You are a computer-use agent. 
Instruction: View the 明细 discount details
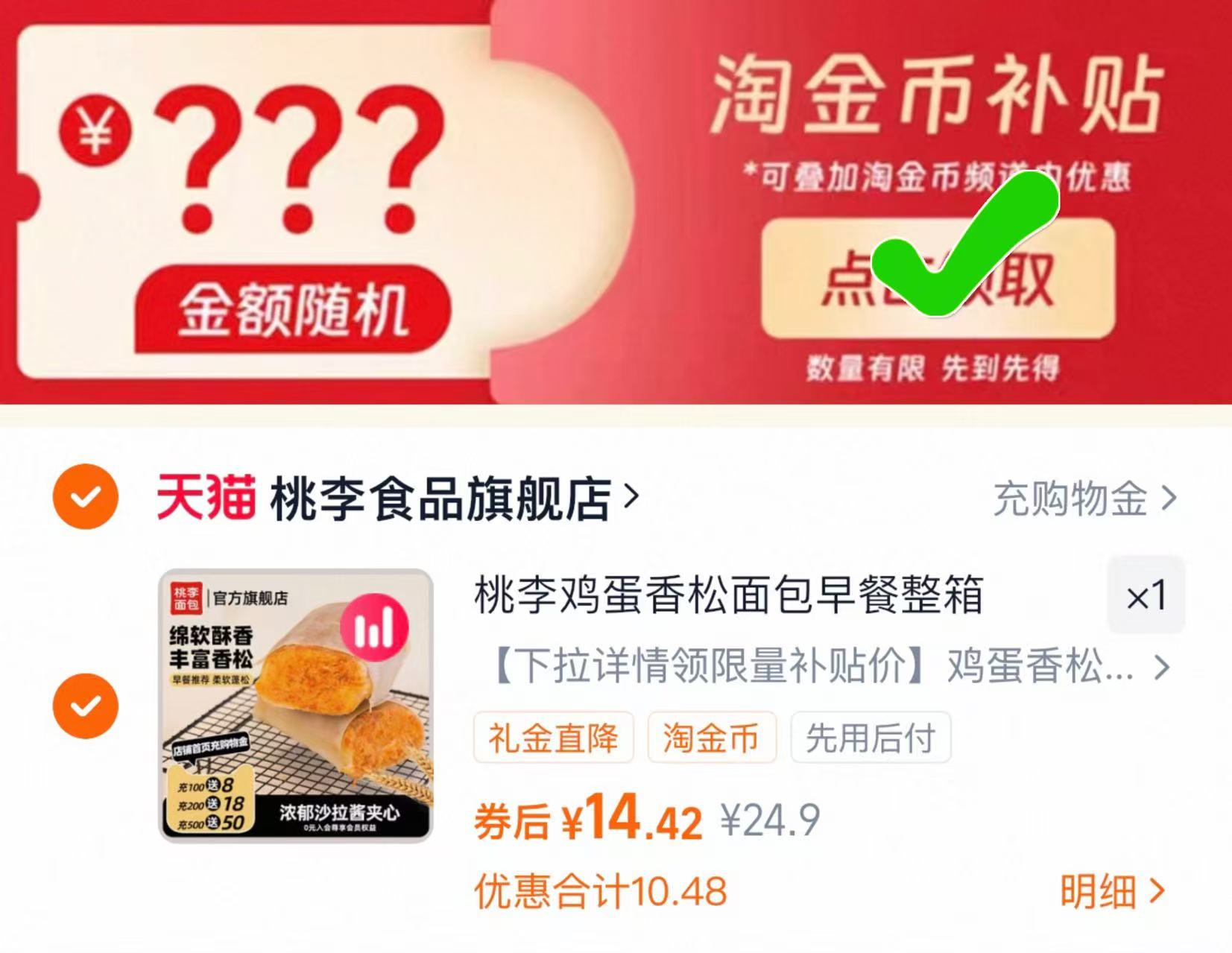coord(1111,891)
